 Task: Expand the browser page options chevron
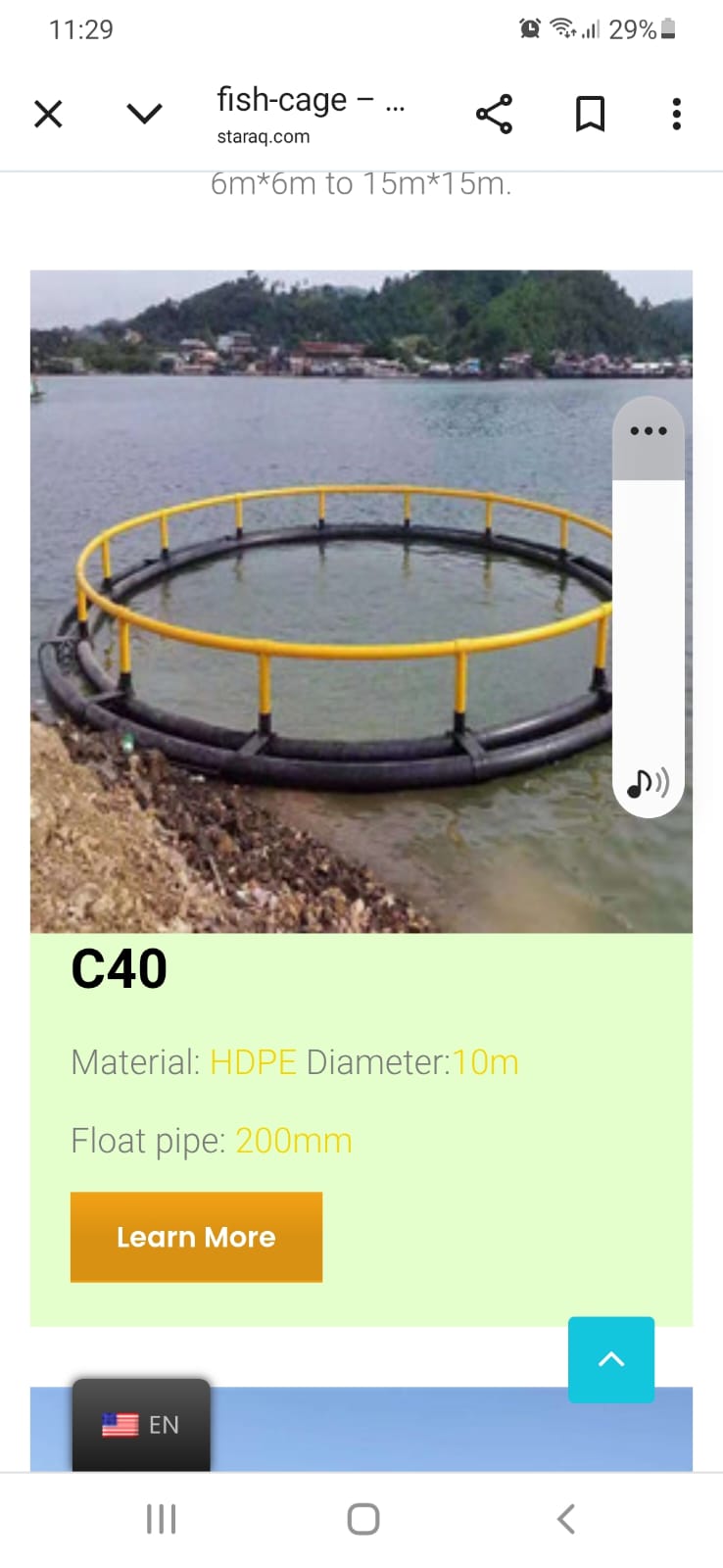[x=144, y=115]
